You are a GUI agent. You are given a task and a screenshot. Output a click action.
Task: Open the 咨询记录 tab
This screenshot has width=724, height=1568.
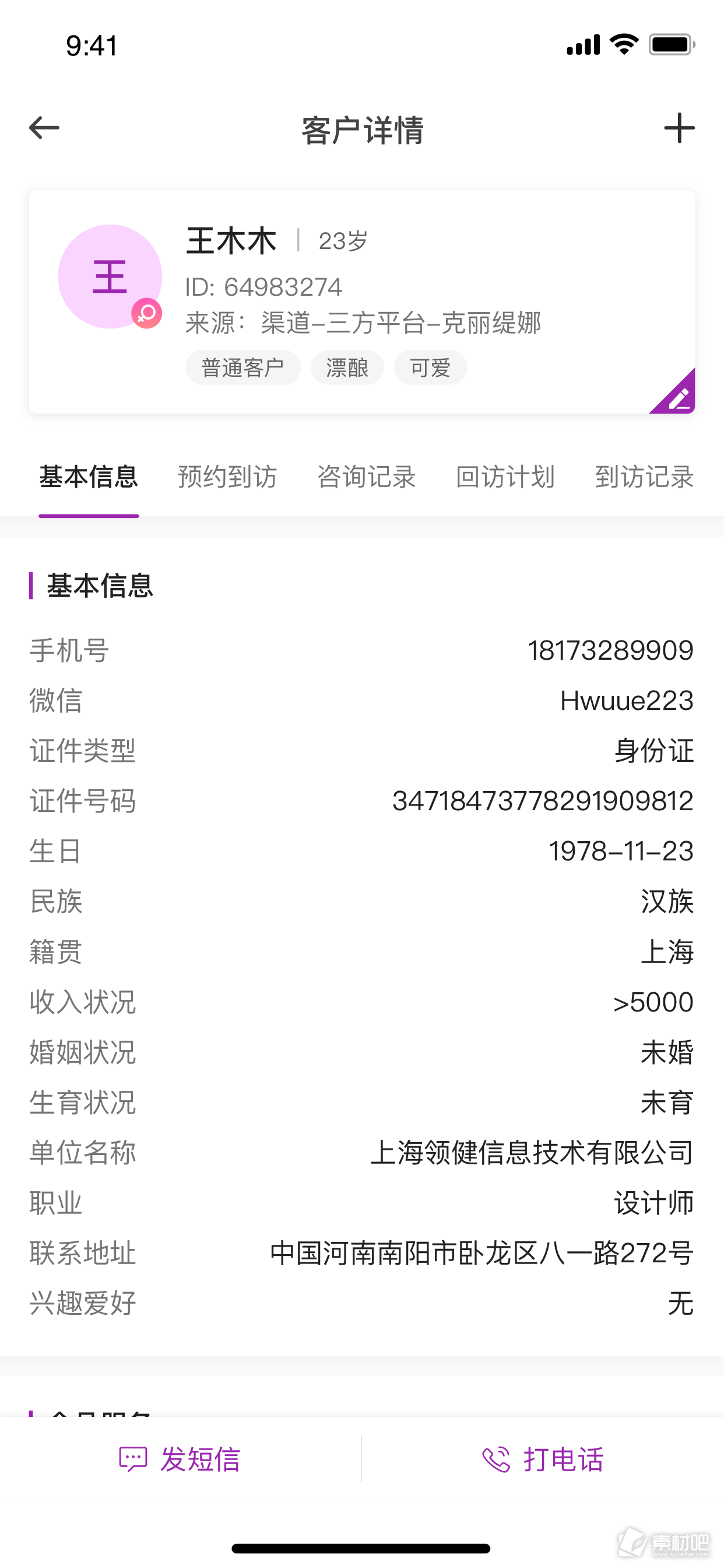[x=366, y=477]
